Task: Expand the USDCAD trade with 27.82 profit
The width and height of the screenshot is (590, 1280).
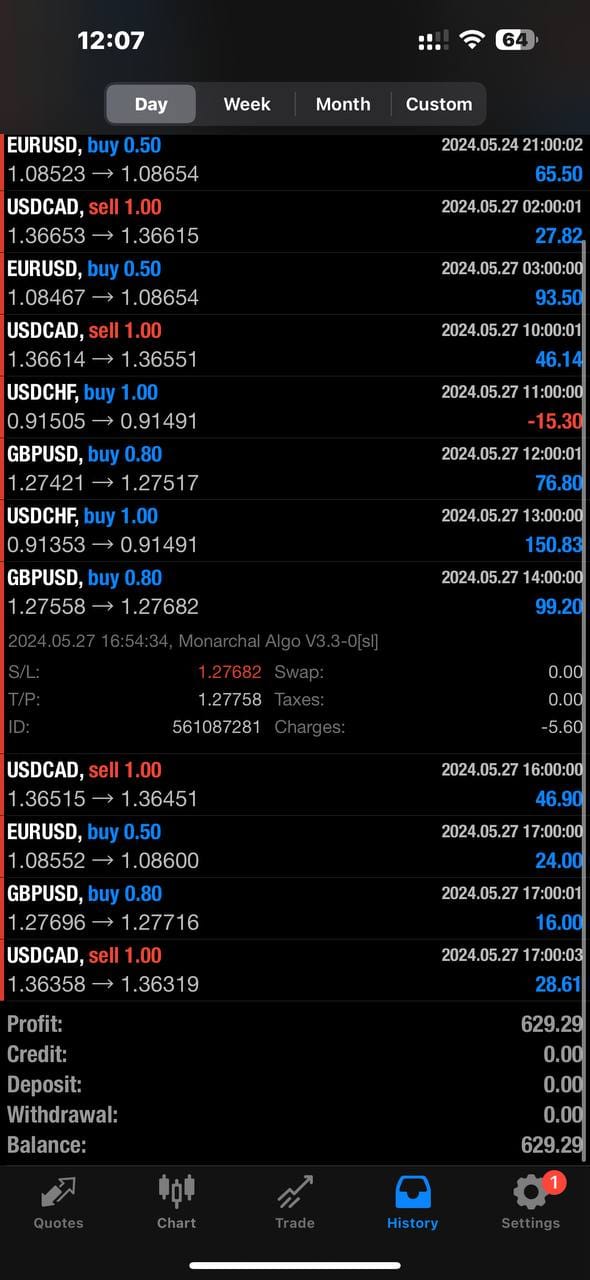Action: (295, 222)
